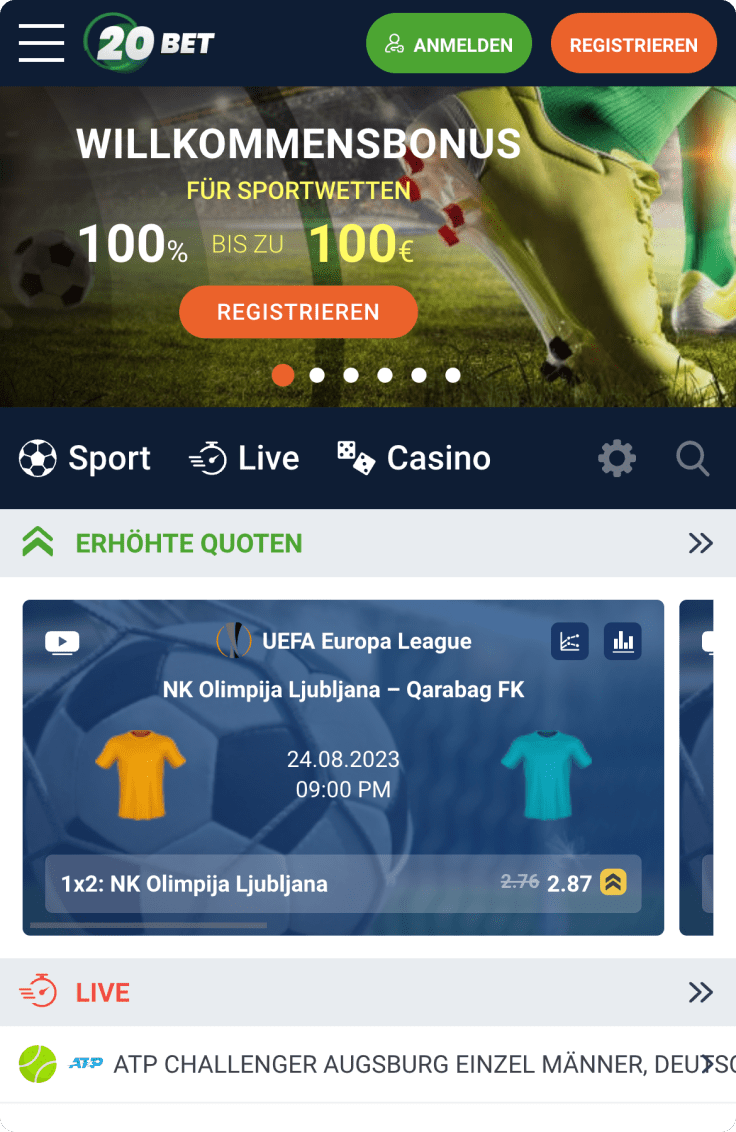This screenshot has height=1132, width=736.
Task: Expand all Erhöhte Quoten offers
Action: click(700, 543)
